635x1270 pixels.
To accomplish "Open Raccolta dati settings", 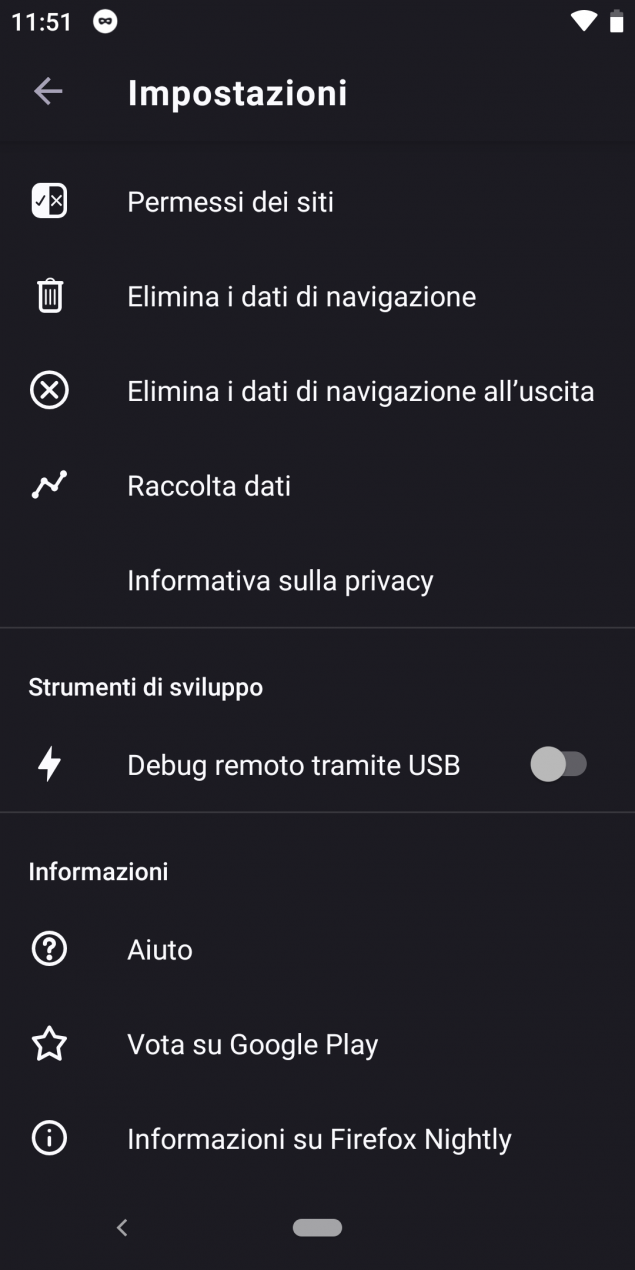I will point(317,486).
